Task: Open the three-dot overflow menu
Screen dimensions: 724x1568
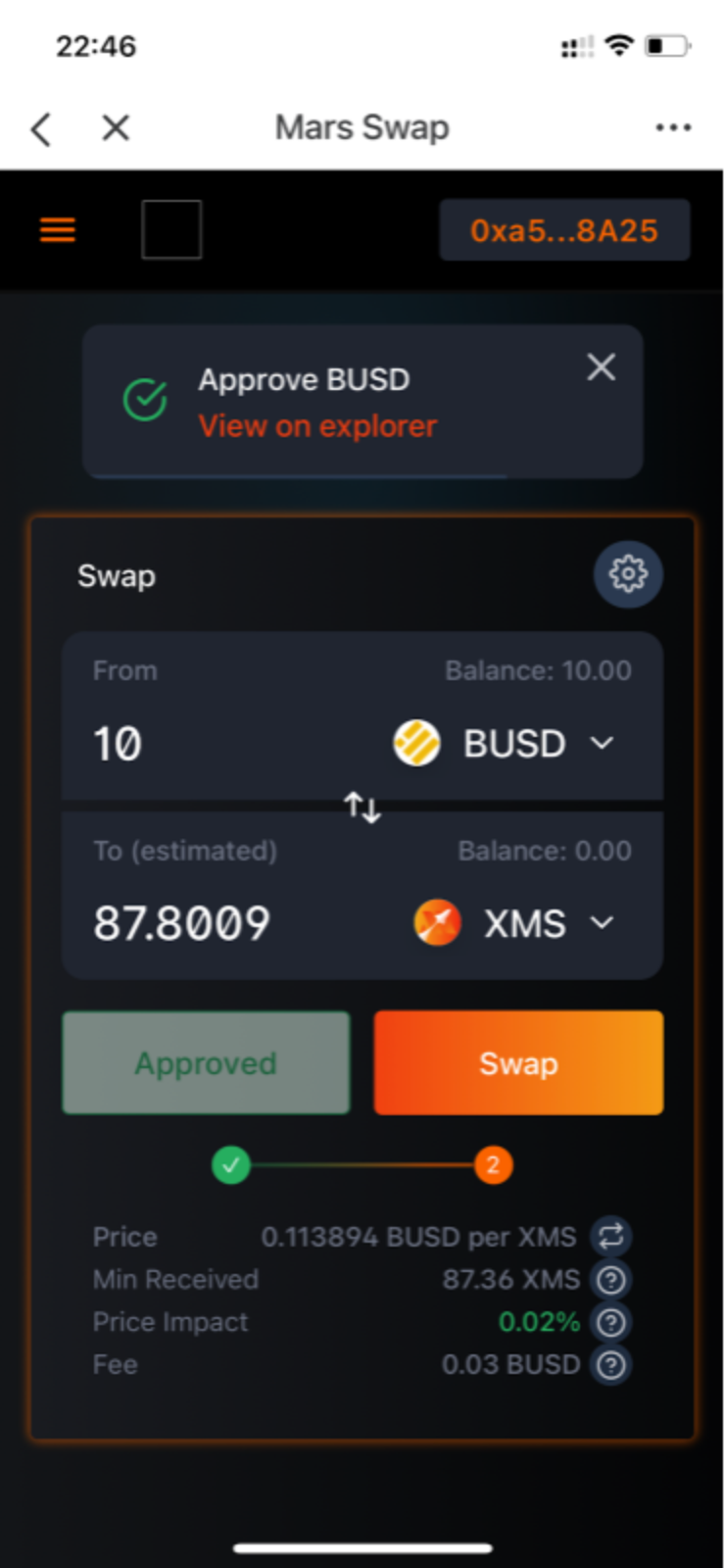Action: (673, 127)
